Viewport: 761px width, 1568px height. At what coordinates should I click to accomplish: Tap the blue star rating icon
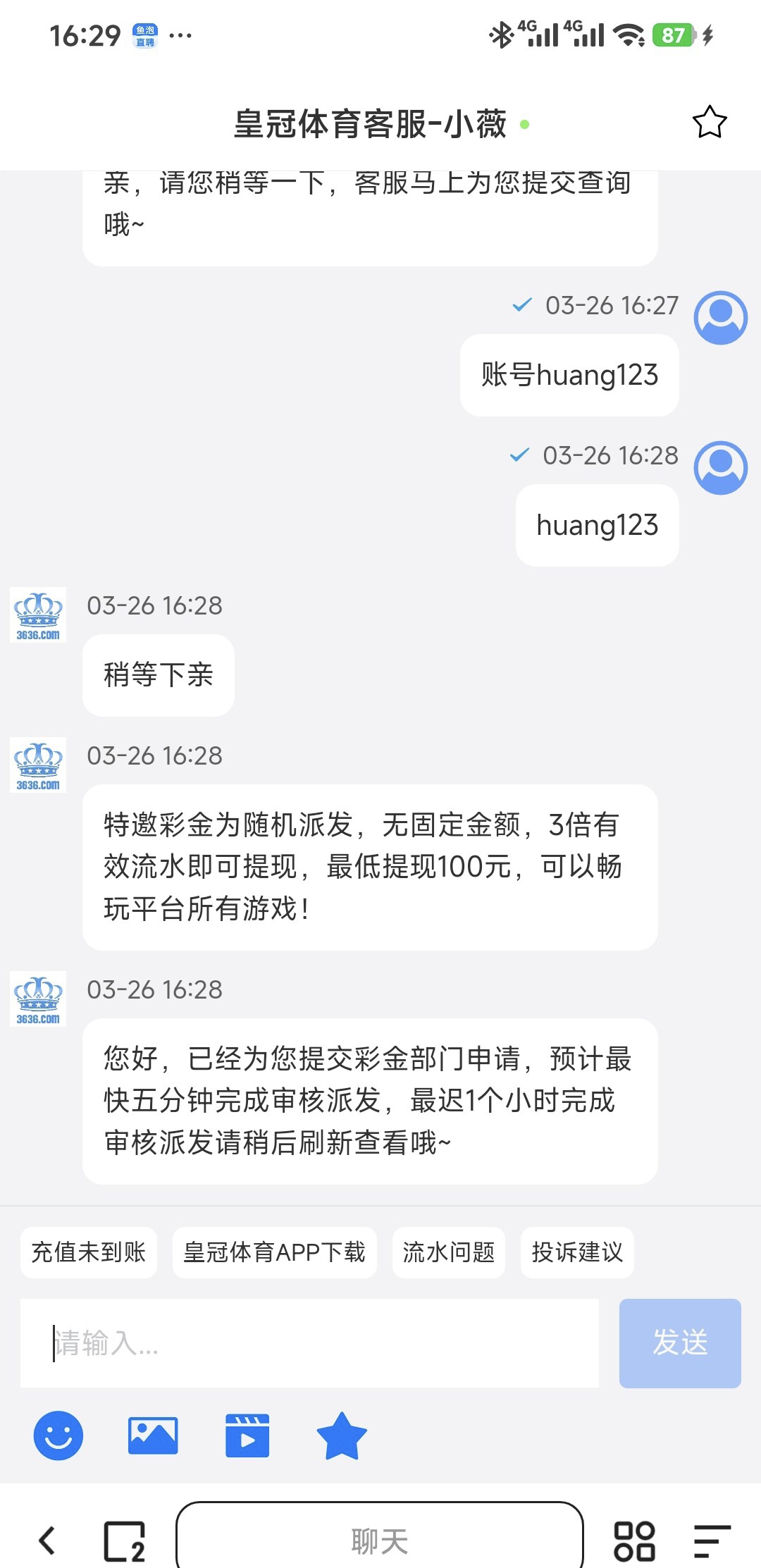tap(342, 1436)
